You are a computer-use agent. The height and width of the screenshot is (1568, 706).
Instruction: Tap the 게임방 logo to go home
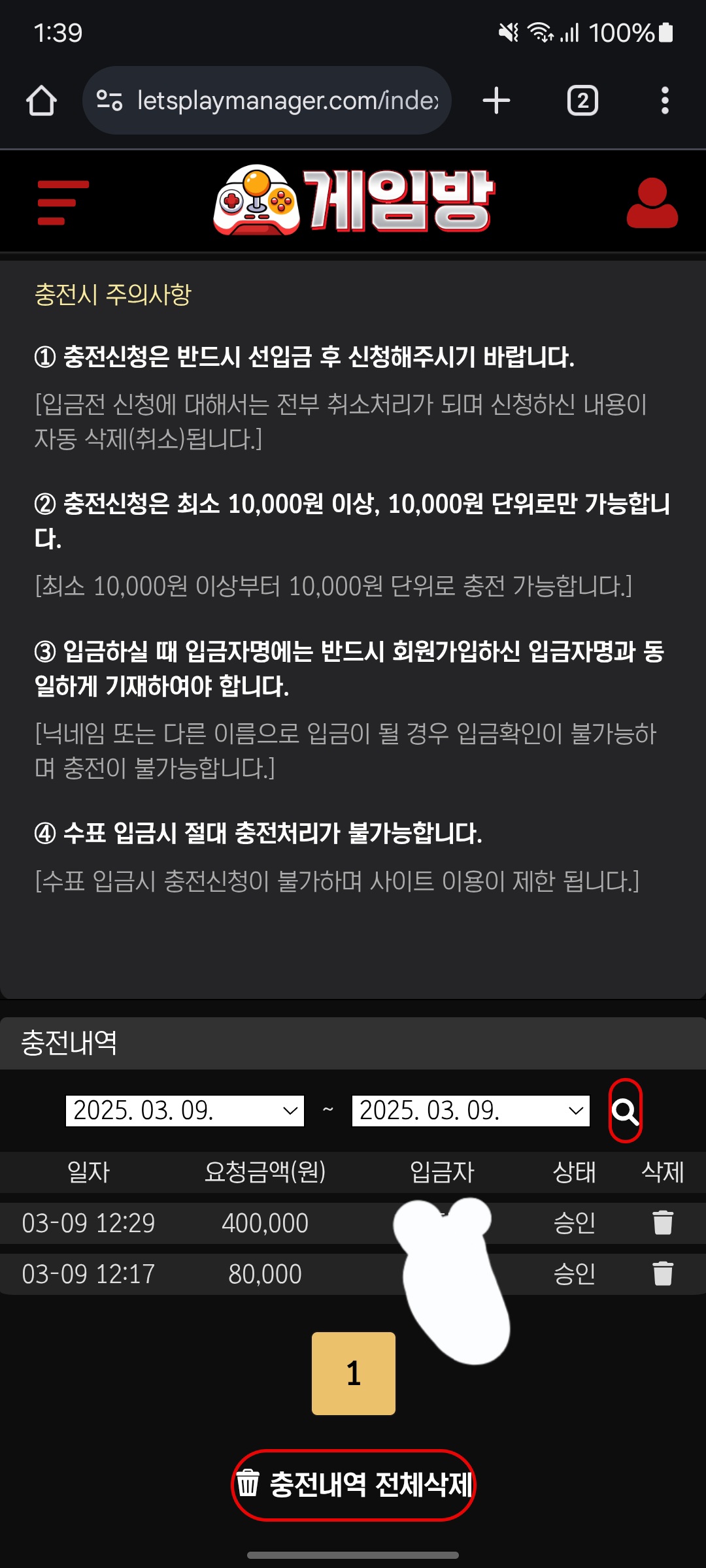tap(354, 200)
